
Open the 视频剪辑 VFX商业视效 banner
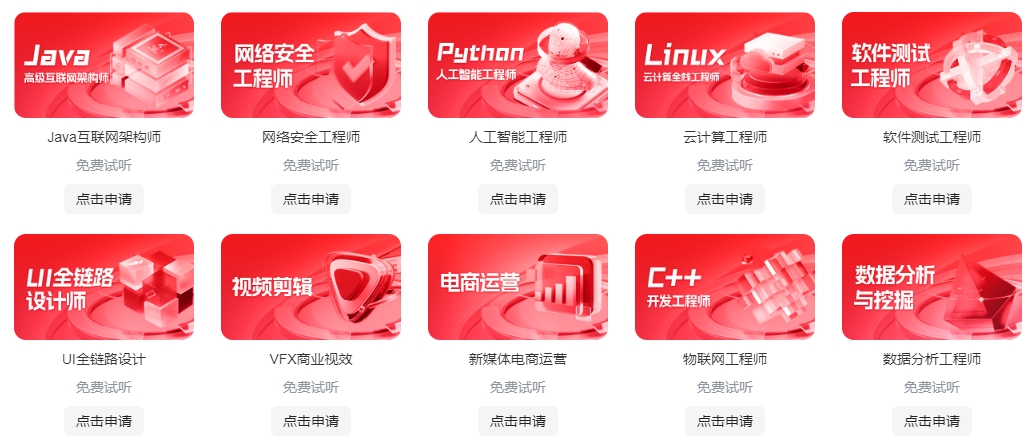(311, 287)
